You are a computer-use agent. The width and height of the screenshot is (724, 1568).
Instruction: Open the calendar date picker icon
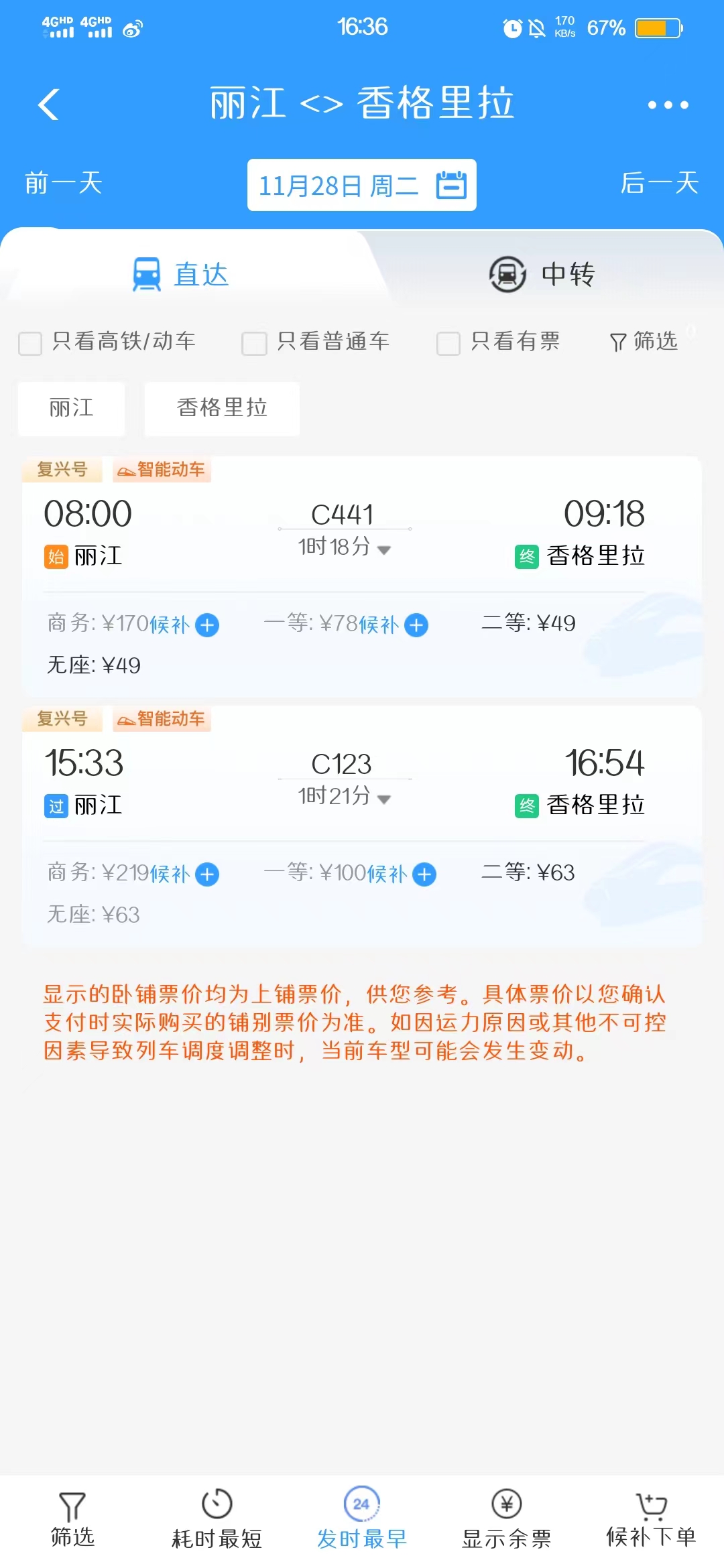click(450, 186)
